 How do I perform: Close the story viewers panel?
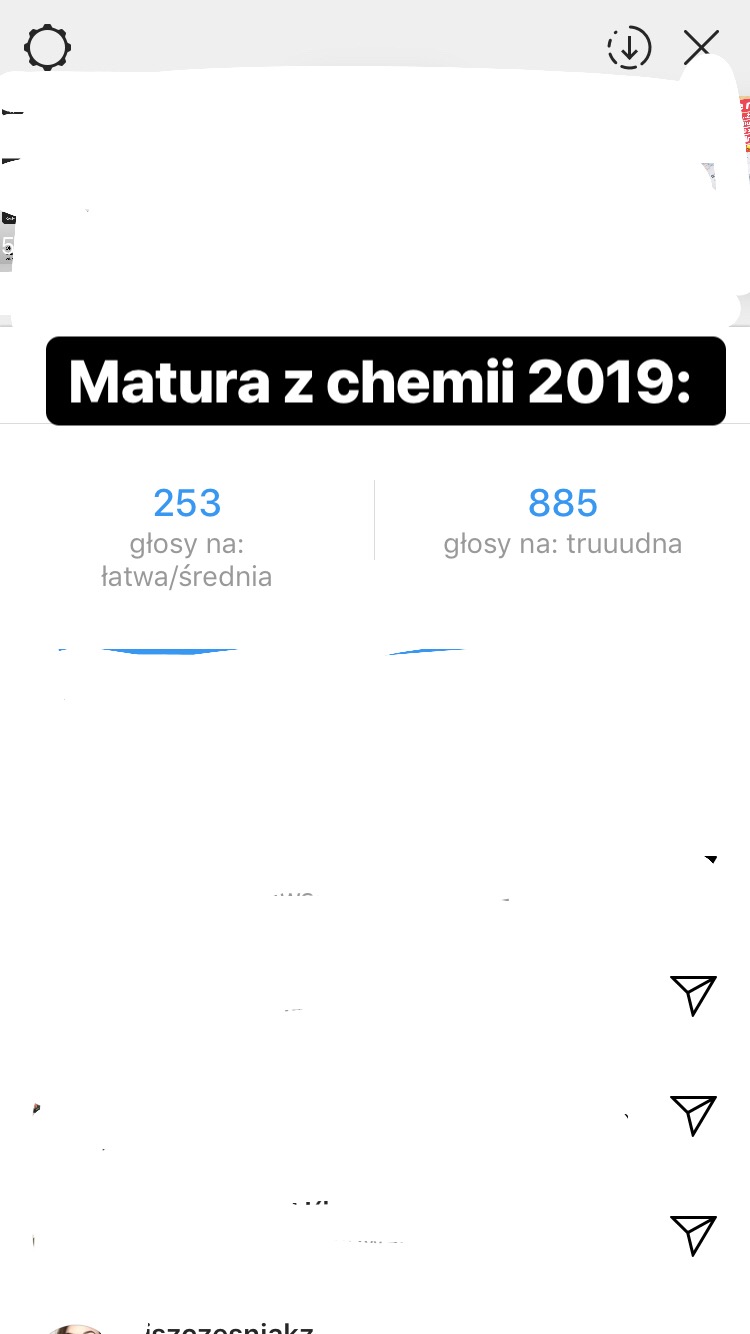point(701,46)
